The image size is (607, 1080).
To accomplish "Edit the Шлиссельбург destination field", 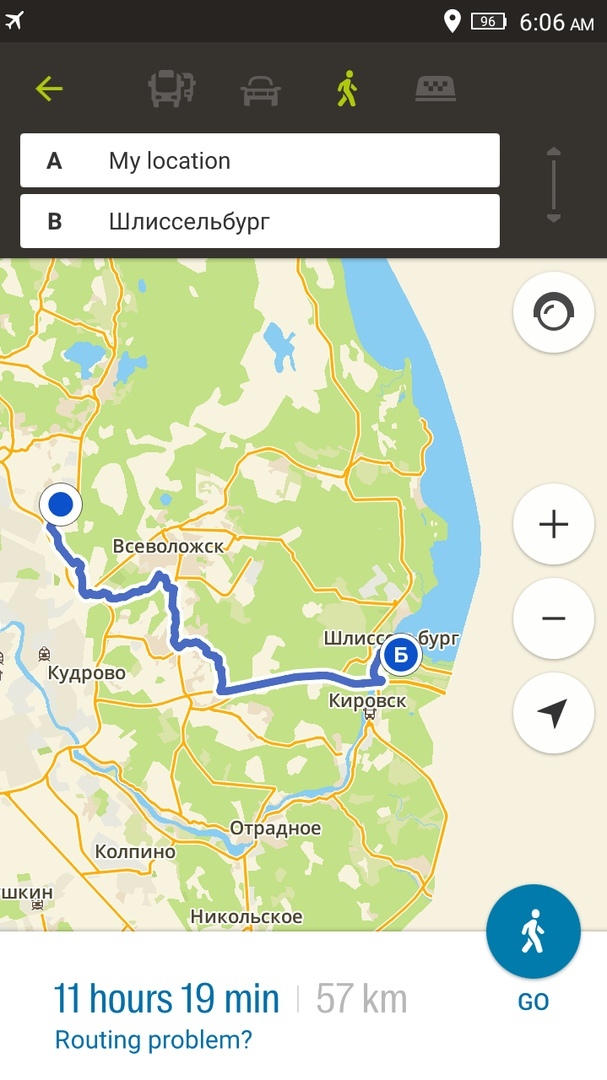I will 259,221.
